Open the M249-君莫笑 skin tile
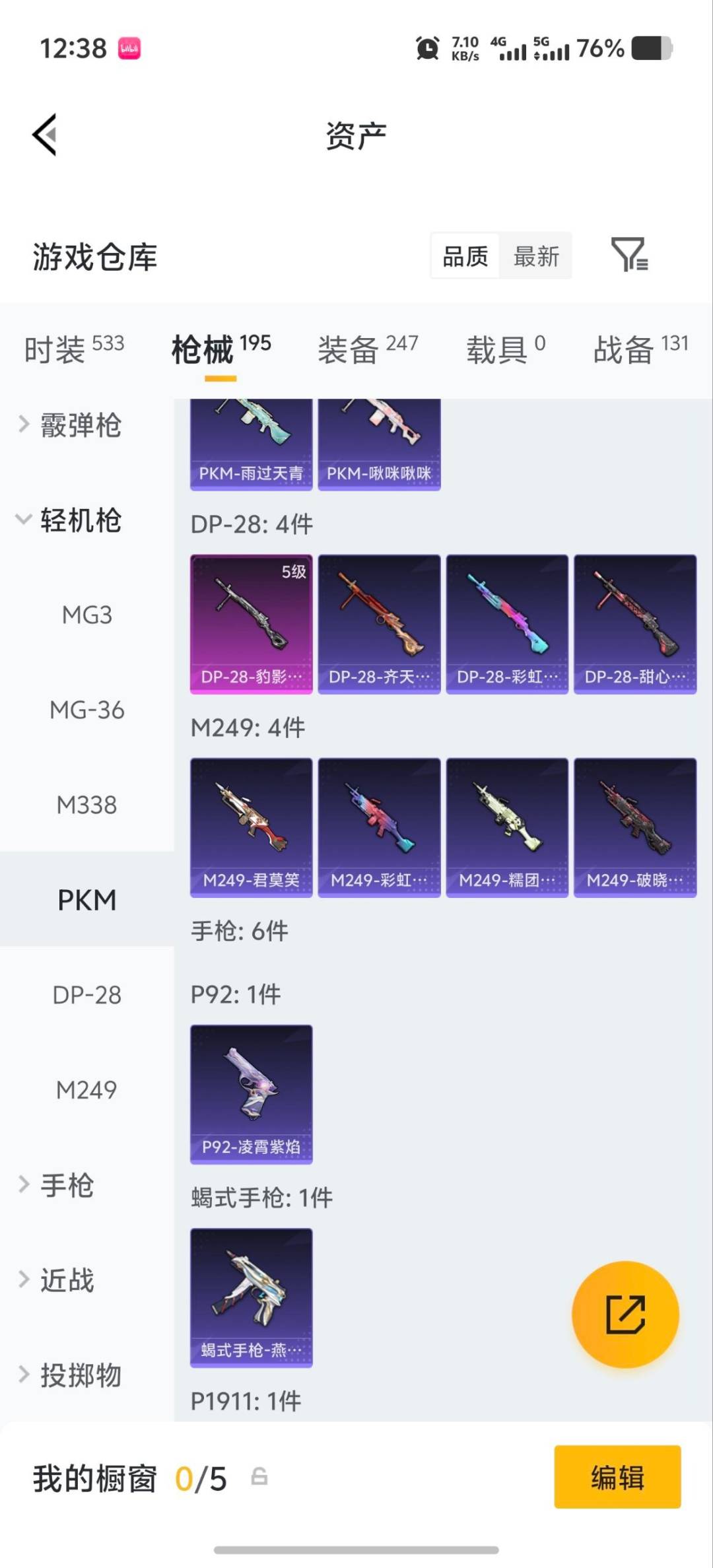The width and height of the screenshot is (713, 1568). [x=252, y=827]
